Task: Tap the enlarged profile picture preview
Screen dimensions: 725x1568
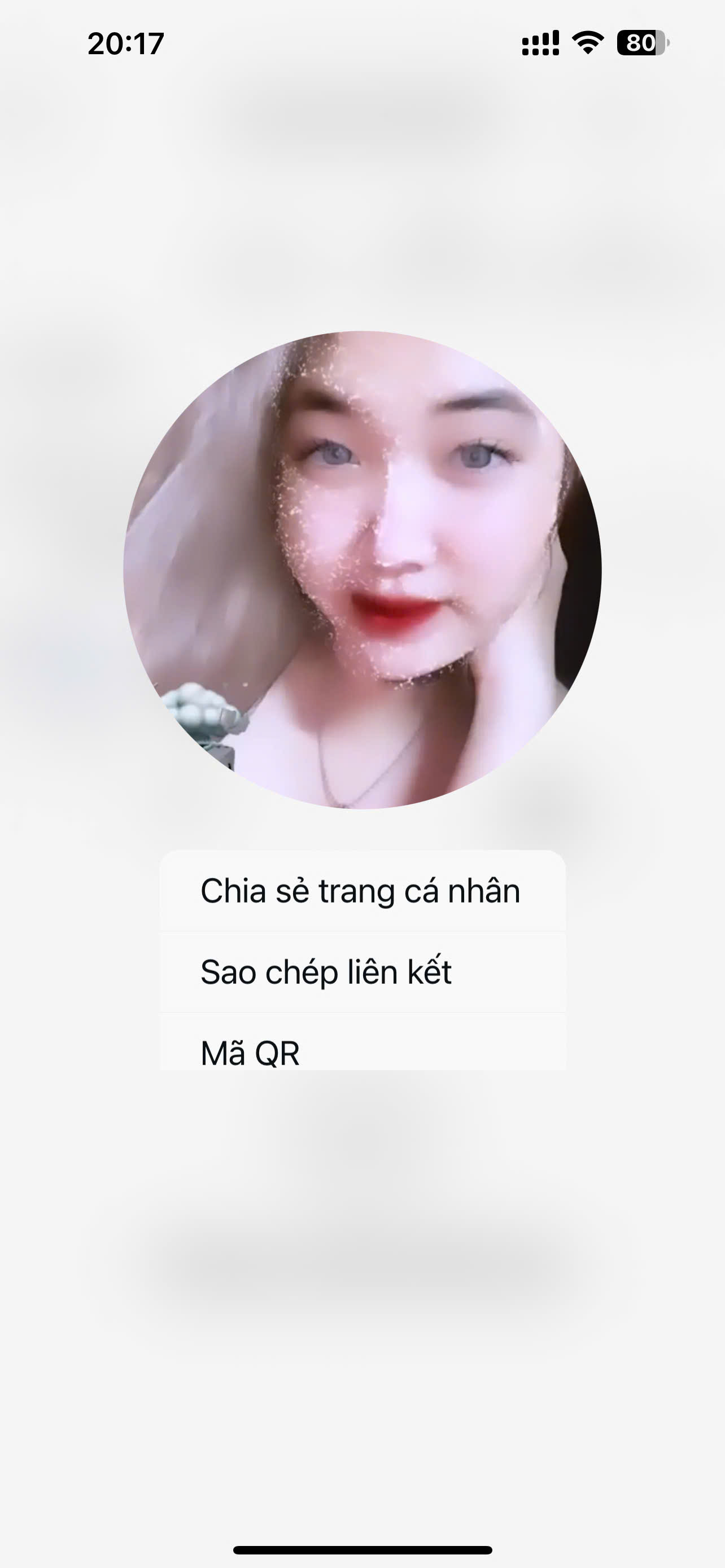Action: pos(362,570)
